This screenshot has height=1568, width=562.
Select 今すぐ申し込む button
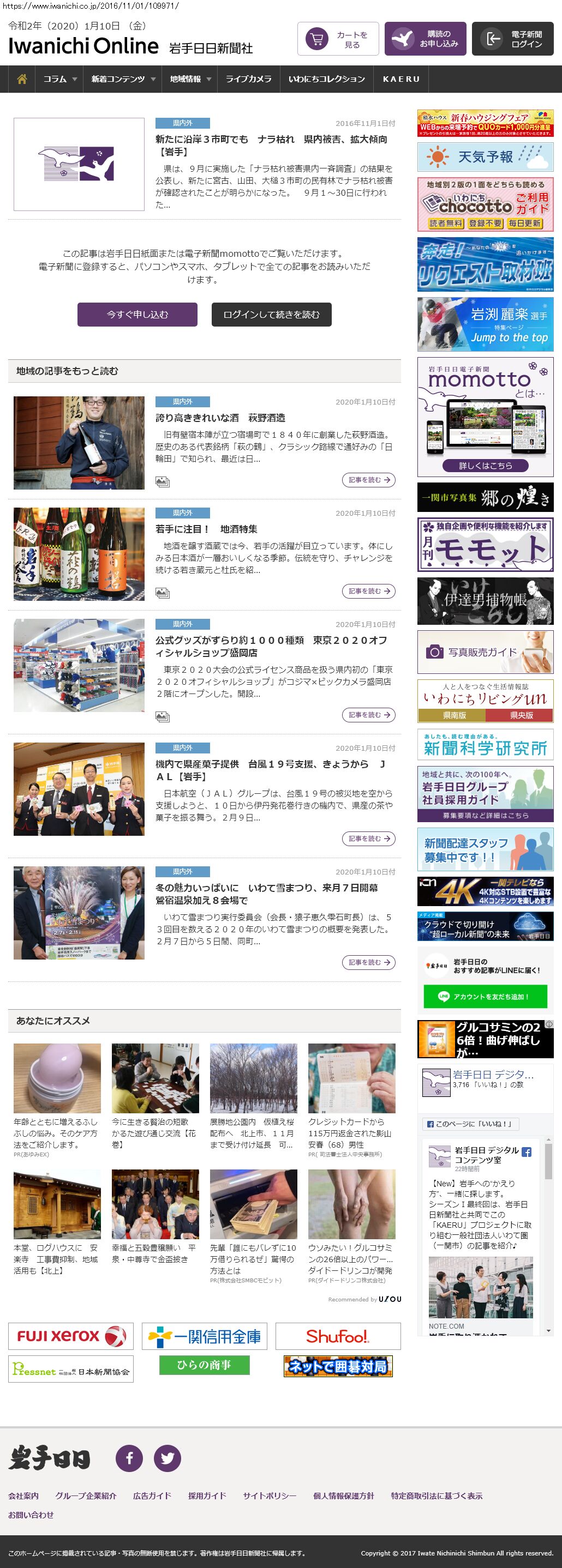pos(137,315)
